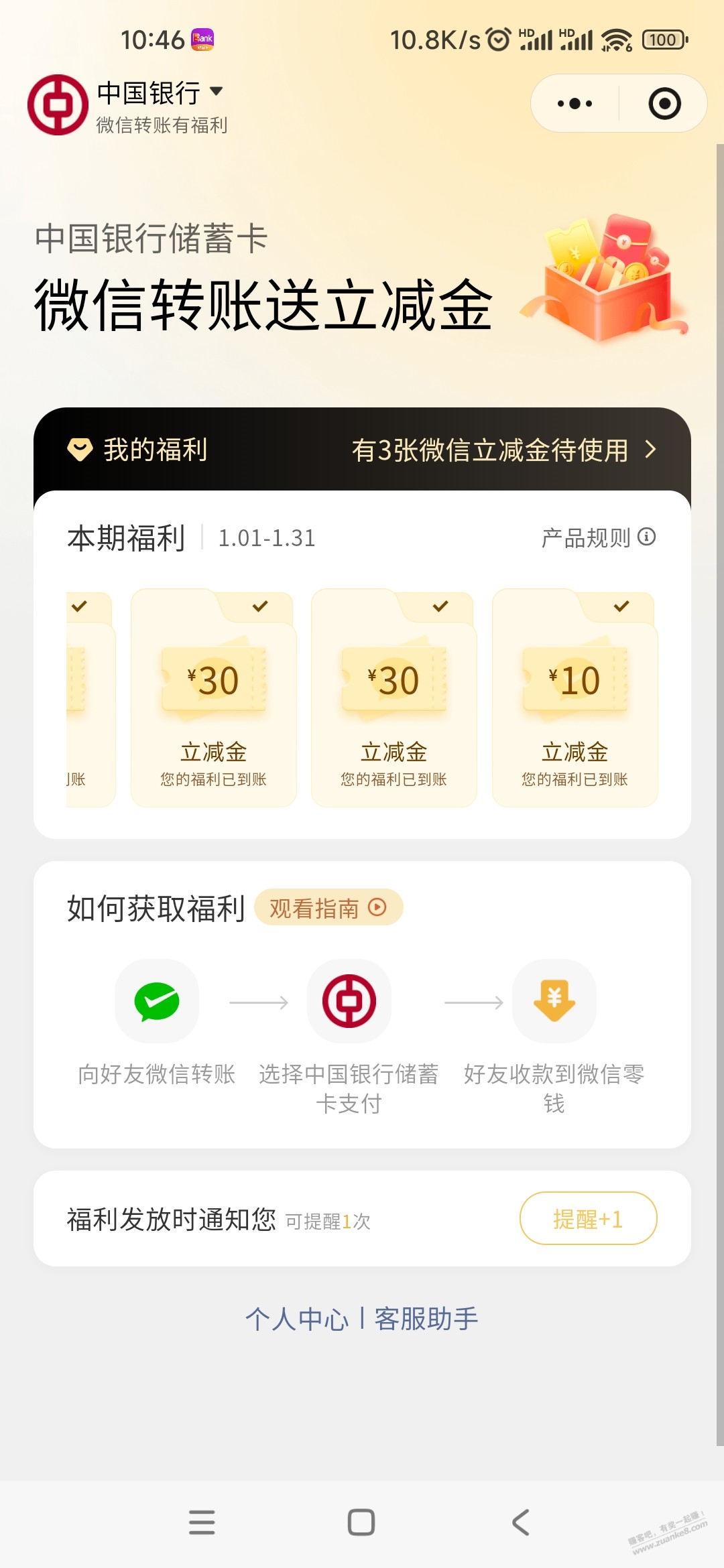Expand the 中国银行 dropdown

[x=216, y=91]
